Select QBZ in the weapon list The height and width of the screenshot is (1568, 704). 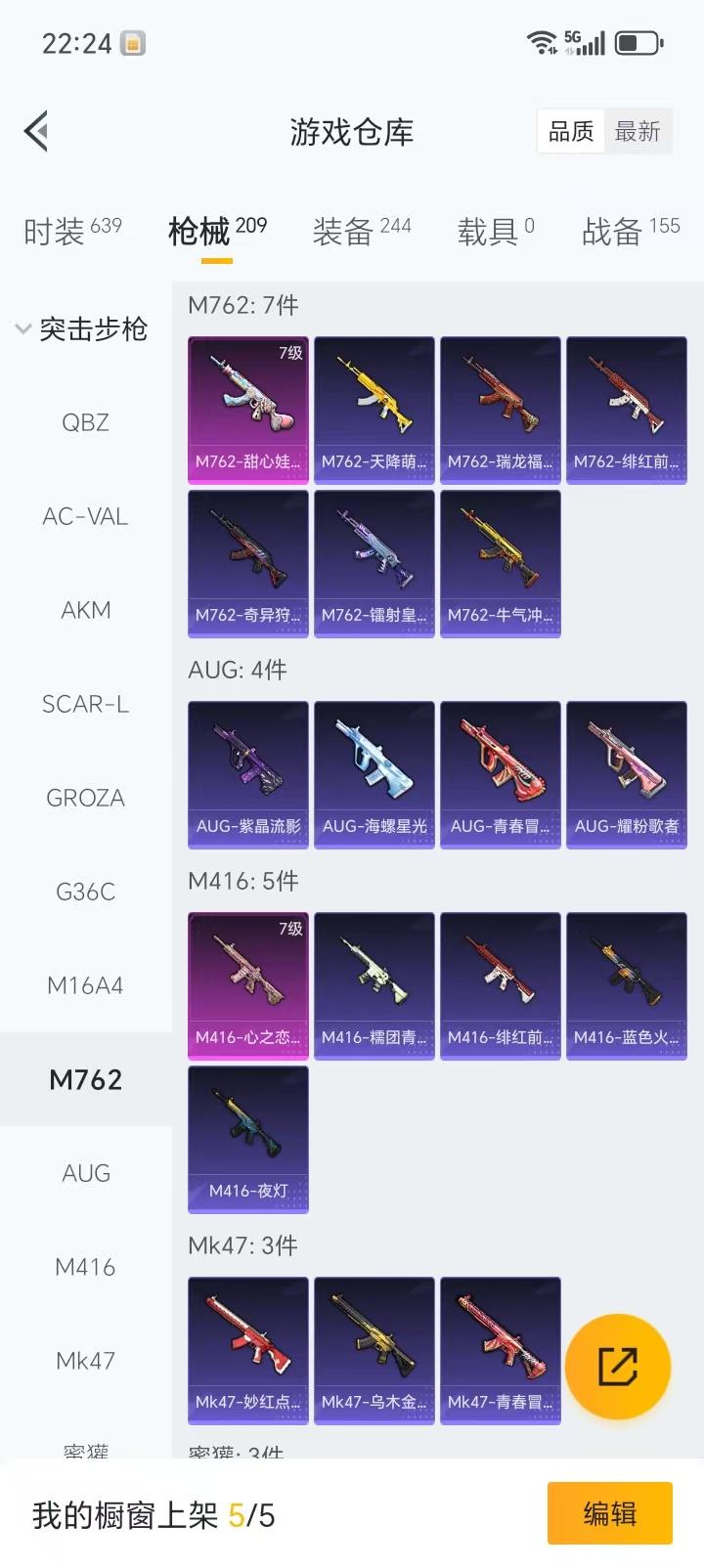(85, 422)
